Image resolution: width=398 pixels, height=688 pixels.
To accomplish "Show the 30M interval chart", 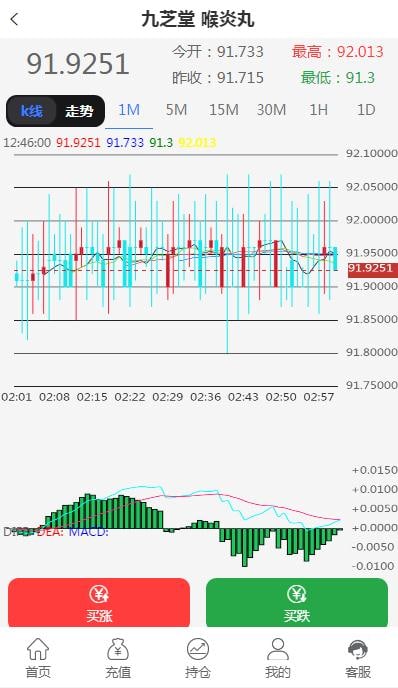I will tap(271, 110).
